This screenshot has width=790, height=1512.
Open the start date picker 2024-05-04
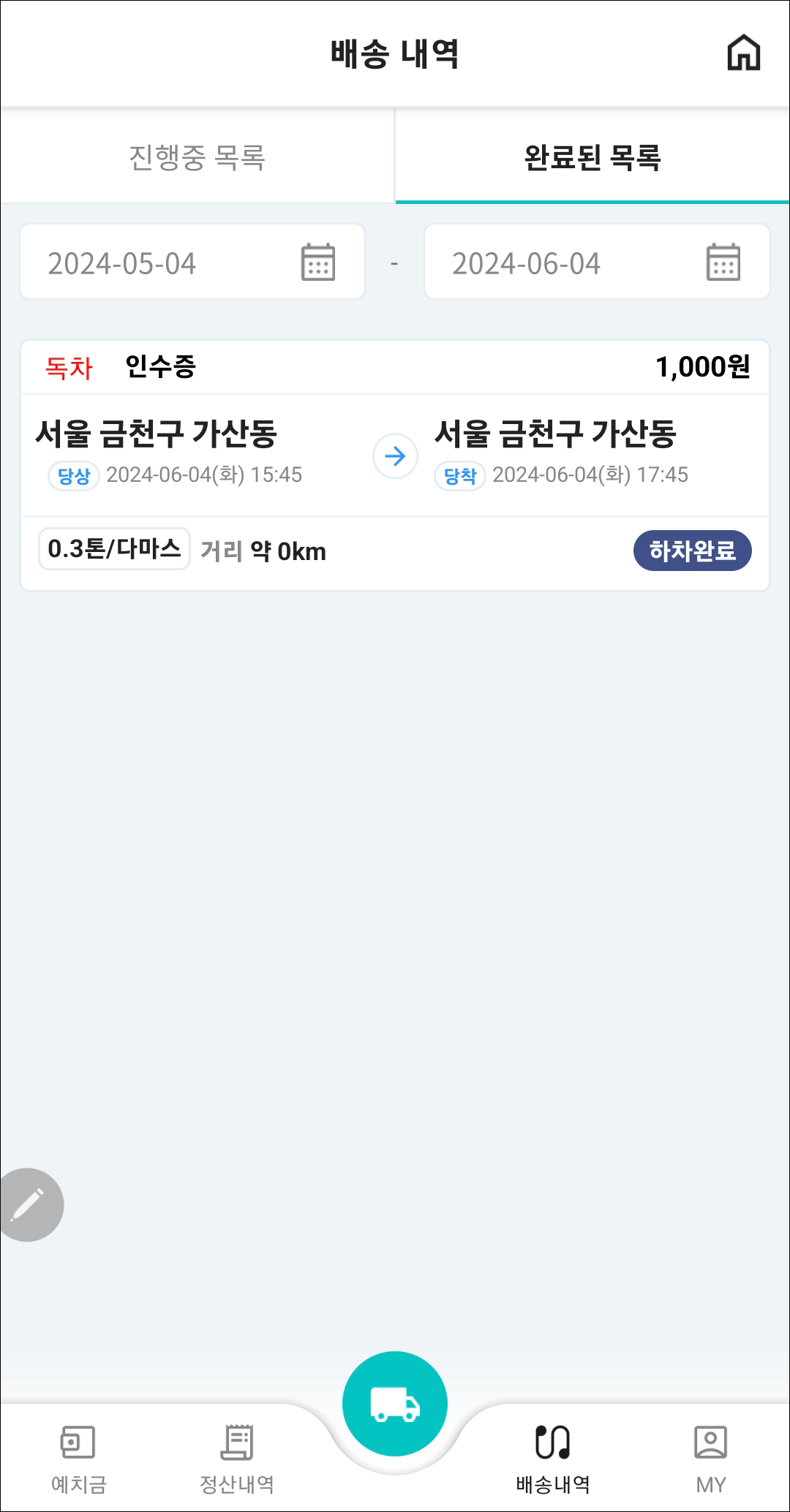[x=192, y=262]
